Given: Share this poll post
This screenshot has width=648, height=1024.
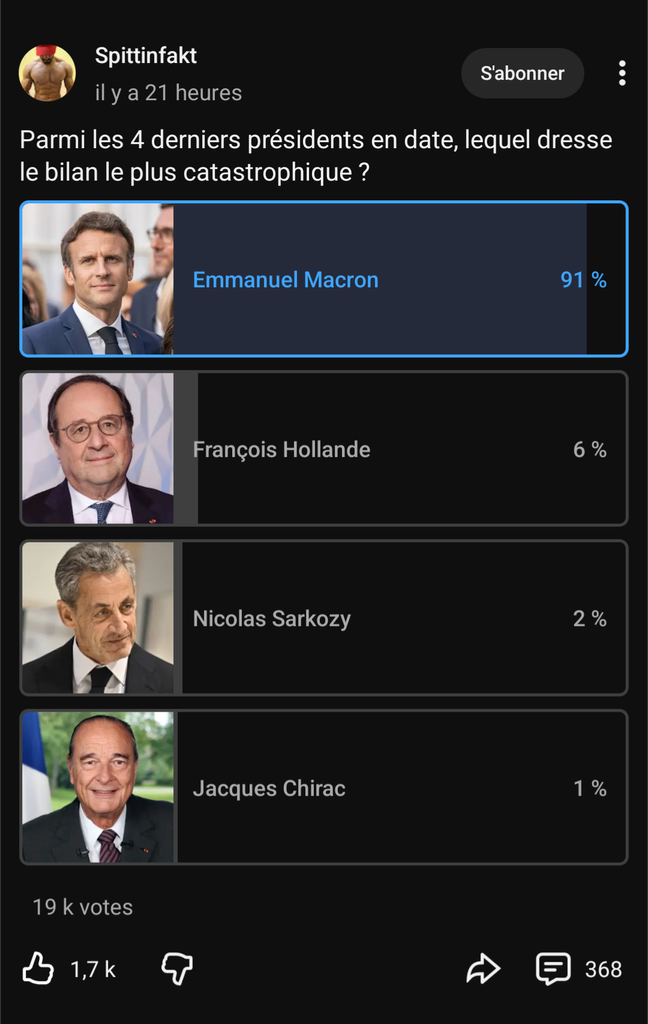Looking at the screenshot, I should click(x=483, y=968).
